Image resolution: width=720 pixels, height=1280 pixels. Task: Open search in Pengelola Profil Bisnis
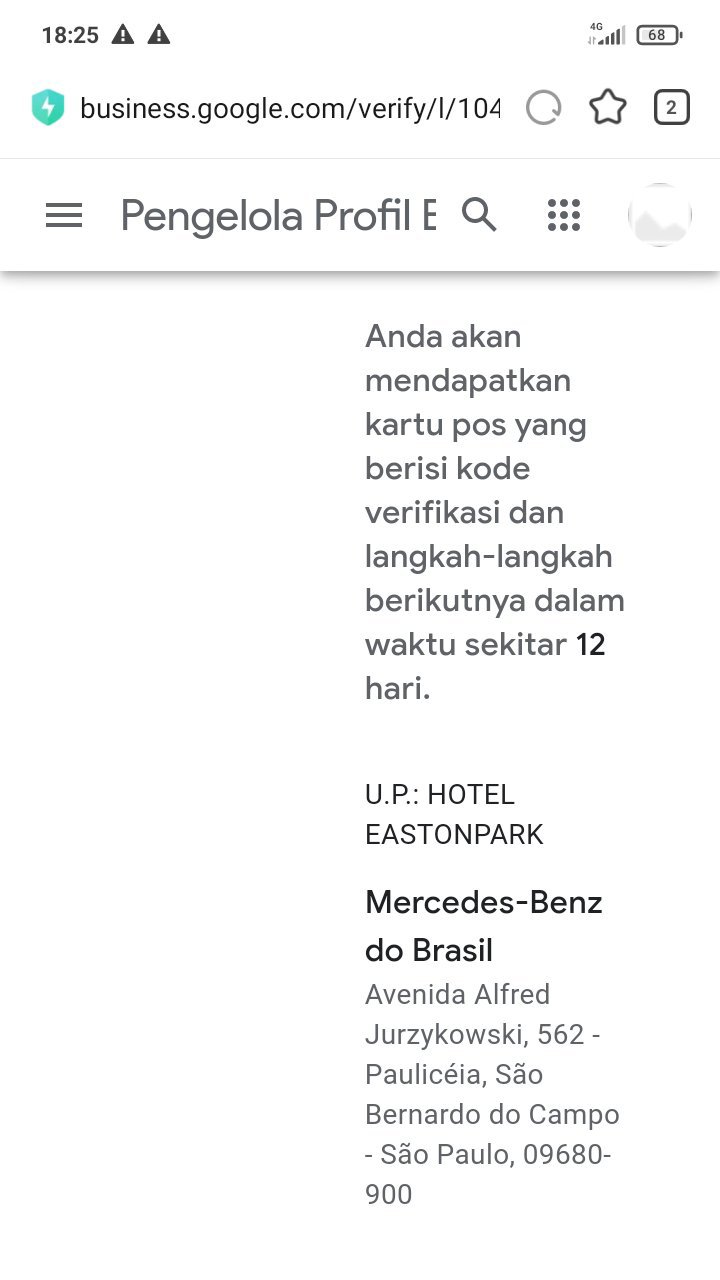(479, 214)
